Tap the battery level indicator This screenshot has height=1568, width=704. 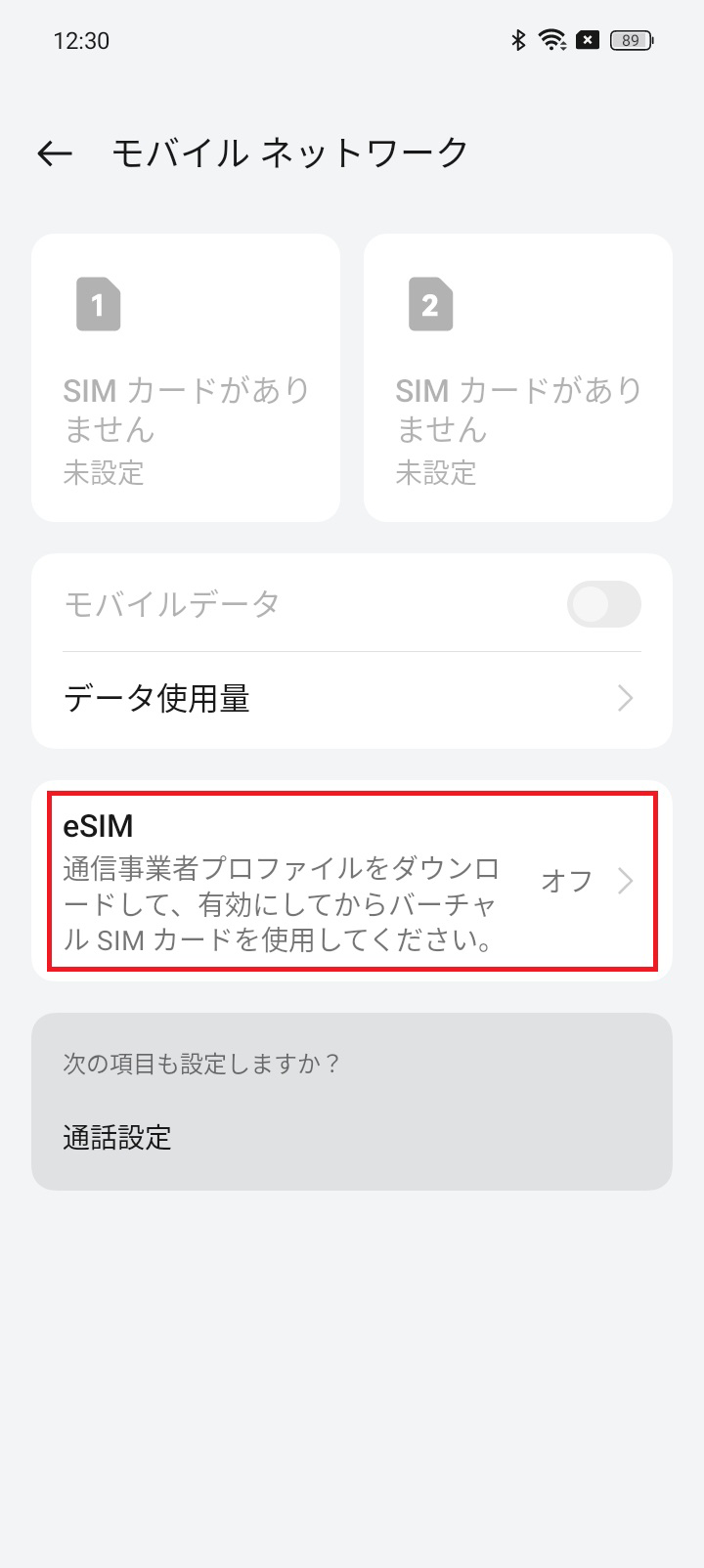[631, 40]
